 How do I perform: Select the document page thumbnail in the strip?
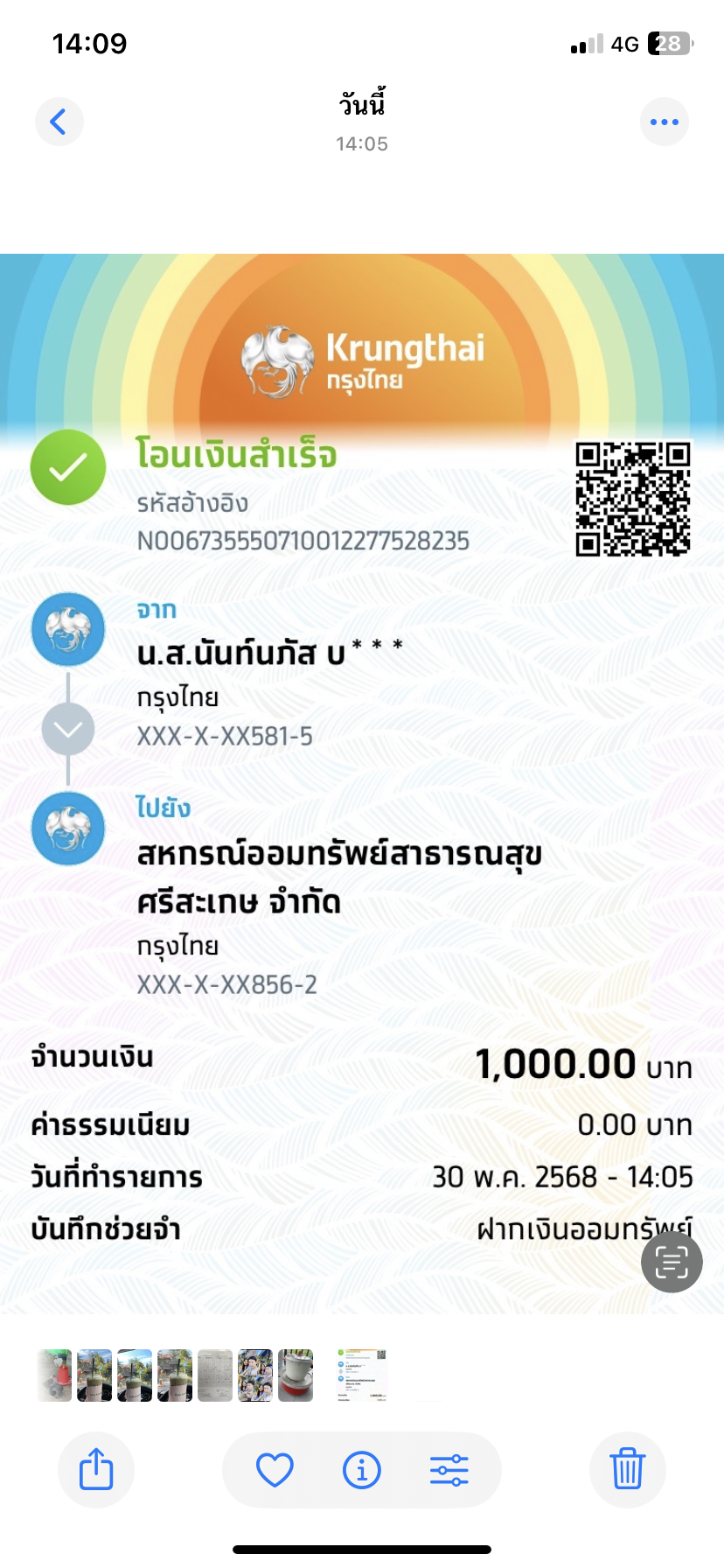[215, 1375]
